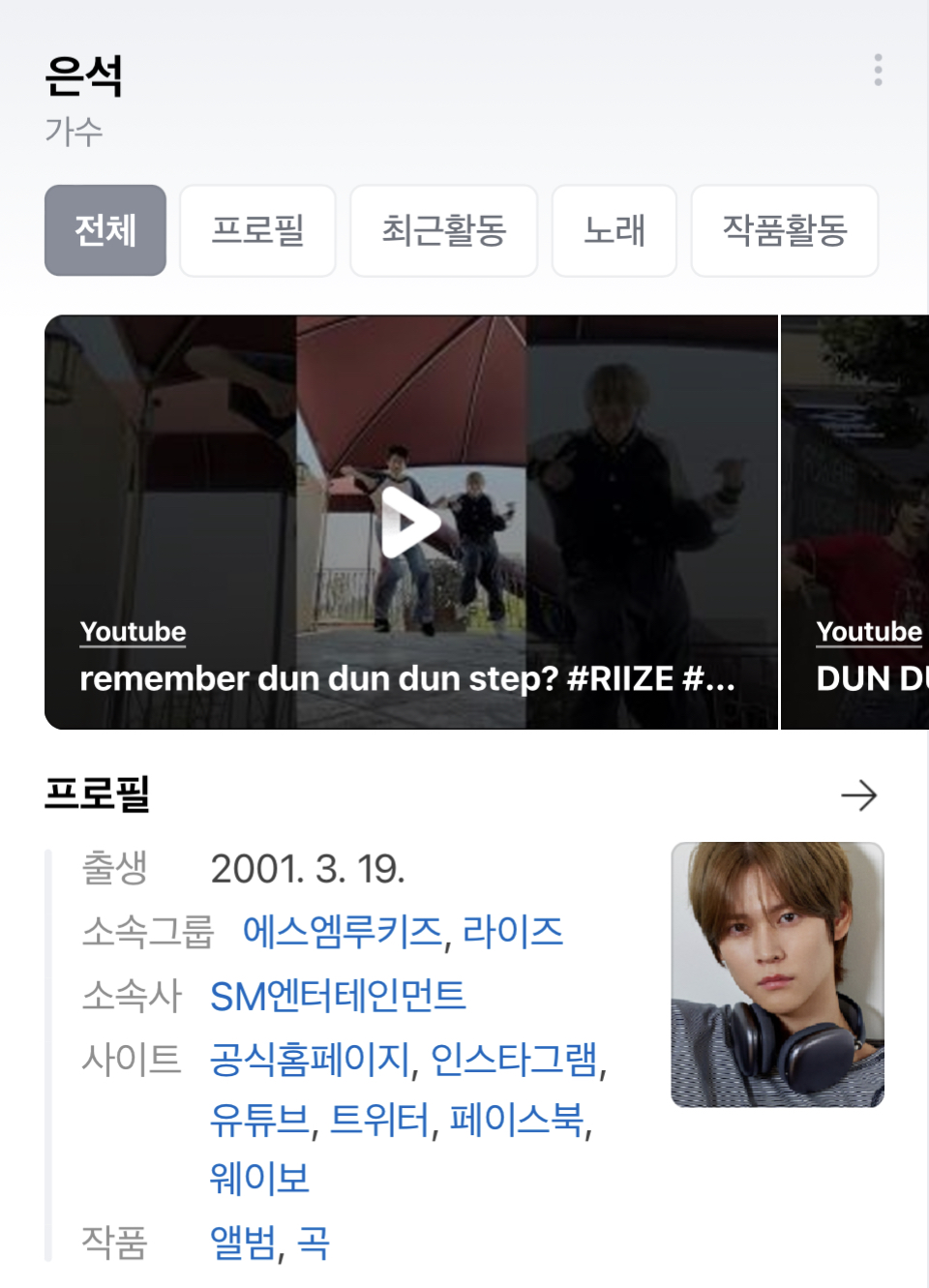
Task: Switch to the 프로필 tab
Action: [257, 230]
